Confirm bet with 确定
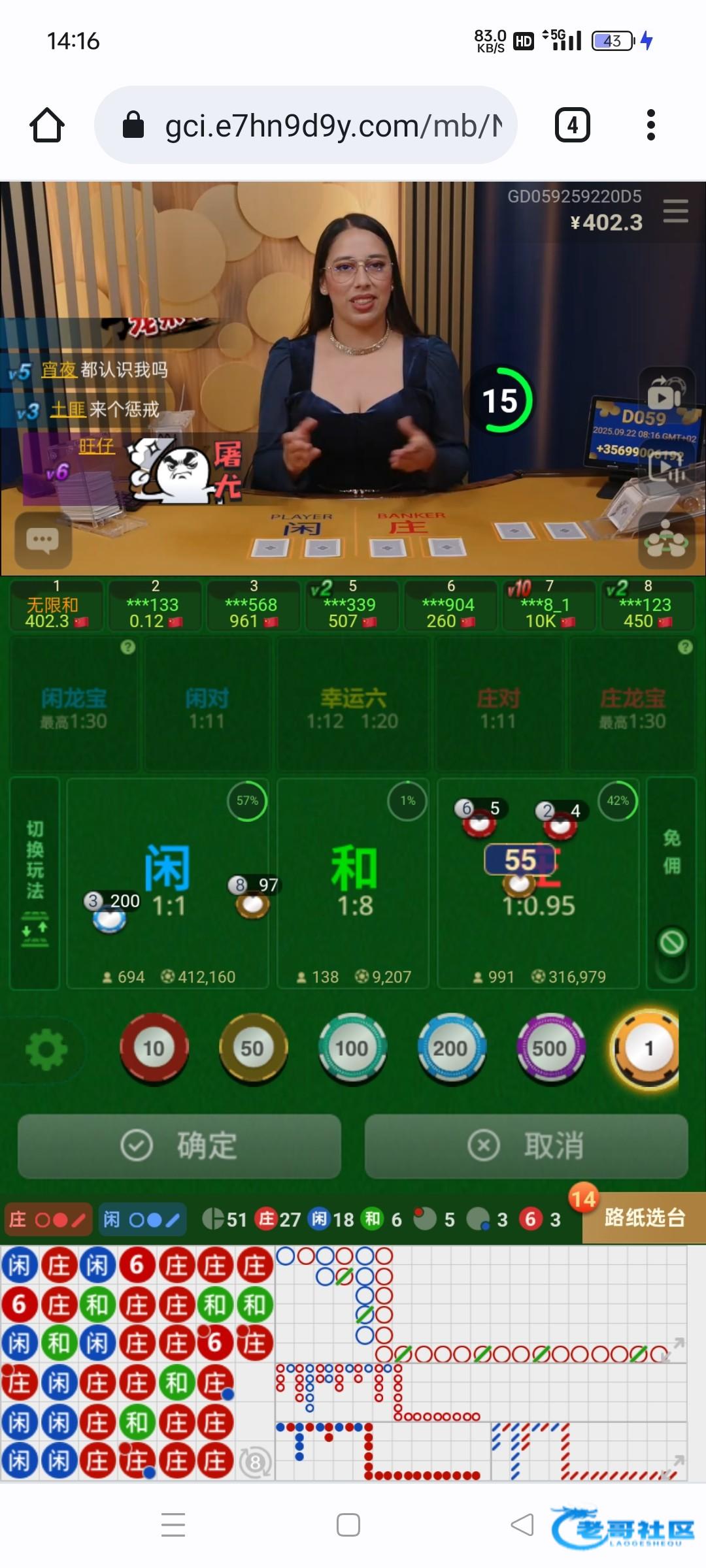The height and width of the screenshot is (1568, 706). pos(179,1146)
